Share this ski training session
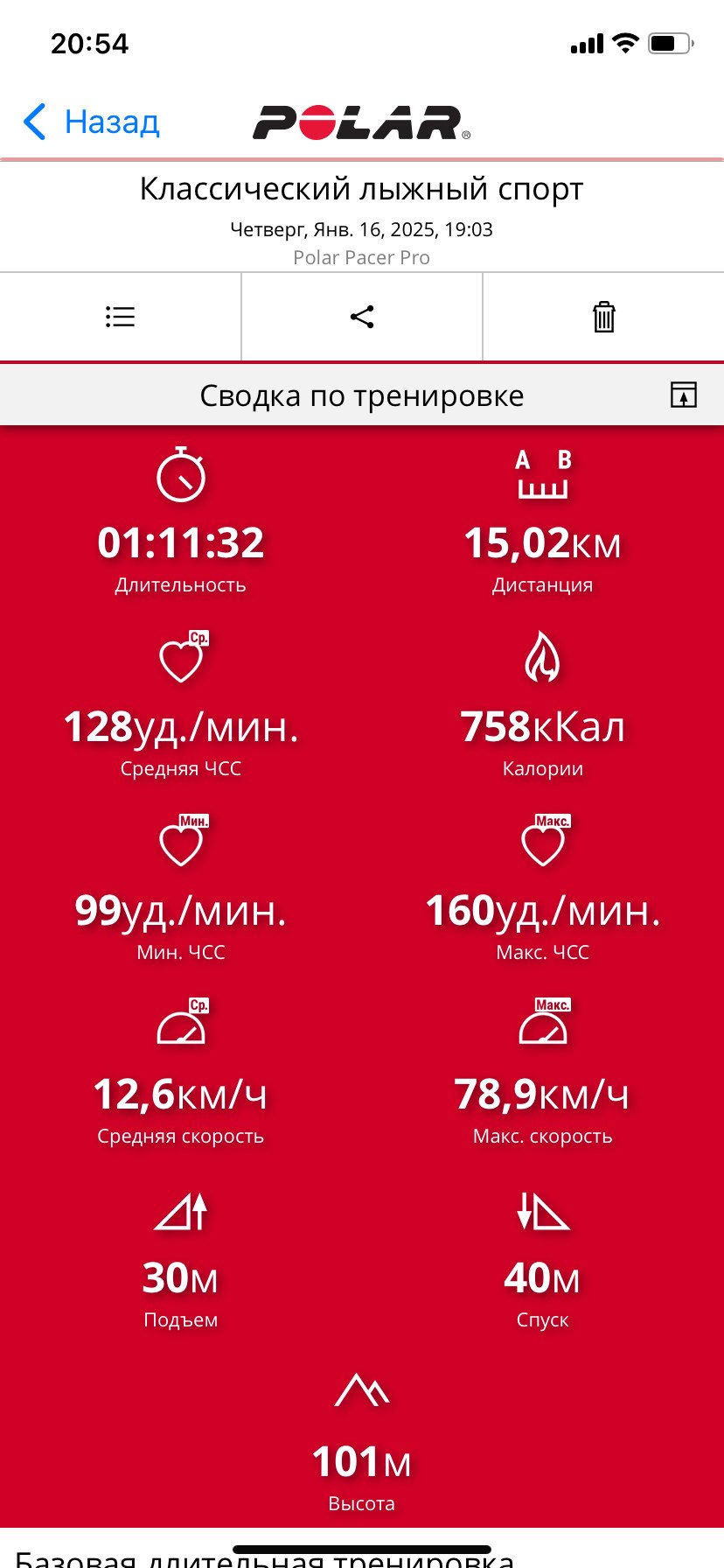 [x=362, y=317]
